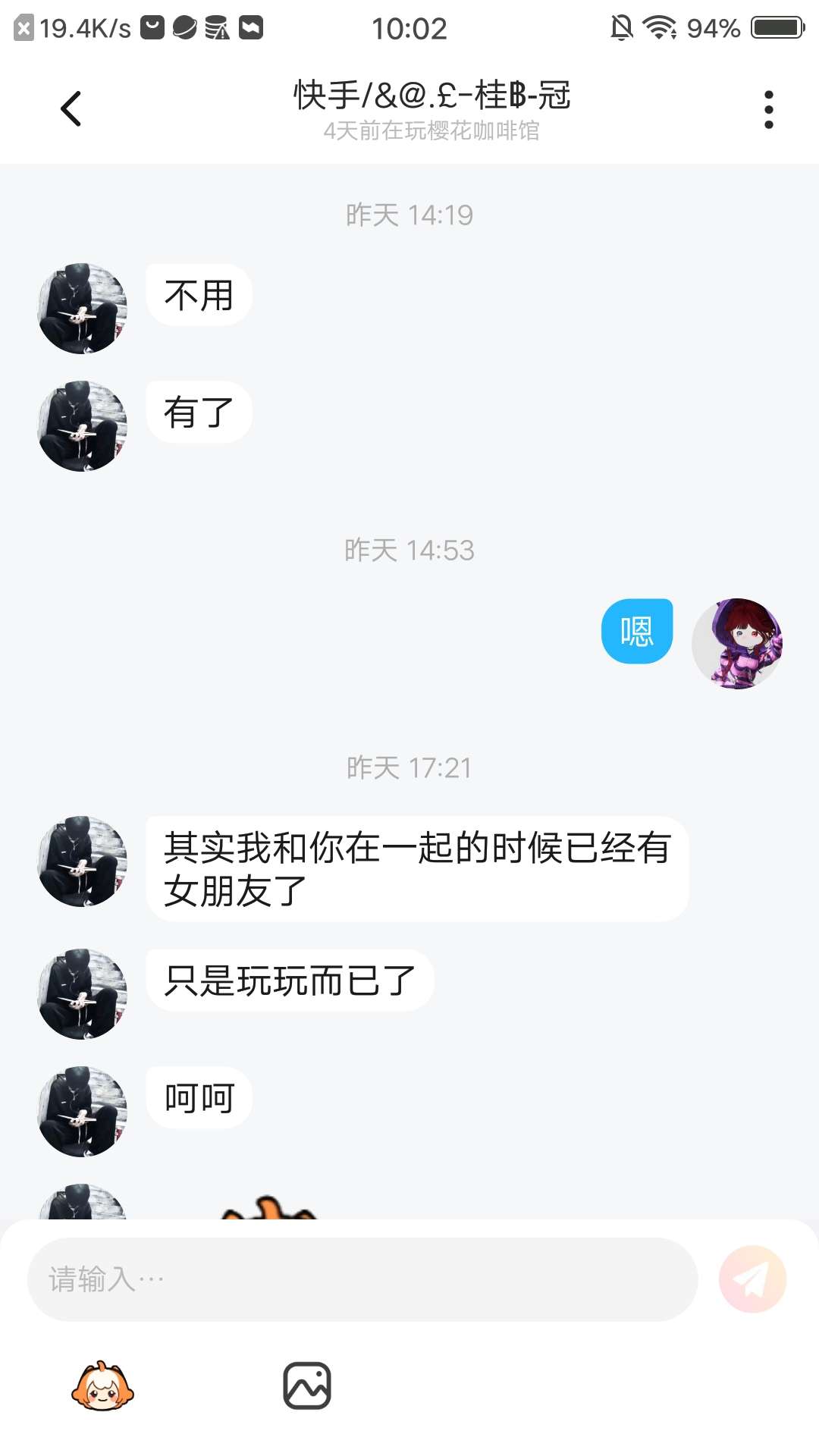
Task: View the contact's avatar beside 不用
Action: pyautogui.click(x=83, y=309)
